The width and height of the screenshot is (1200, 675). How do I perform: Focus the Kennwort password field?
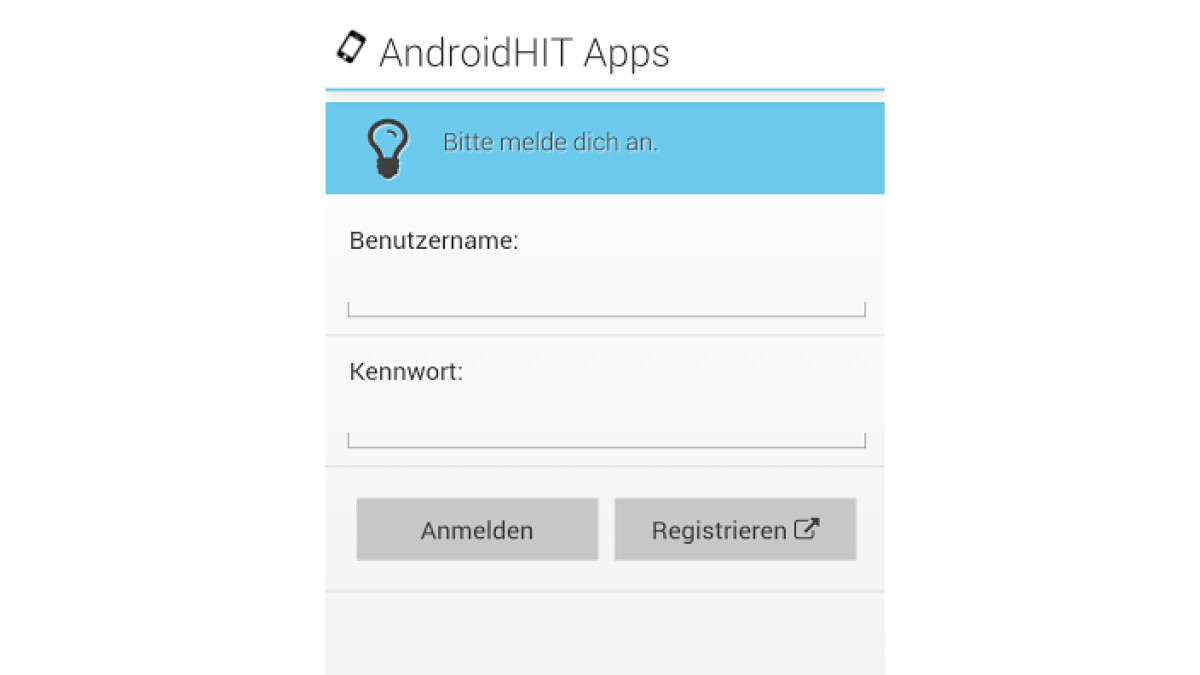click(606, 429)
